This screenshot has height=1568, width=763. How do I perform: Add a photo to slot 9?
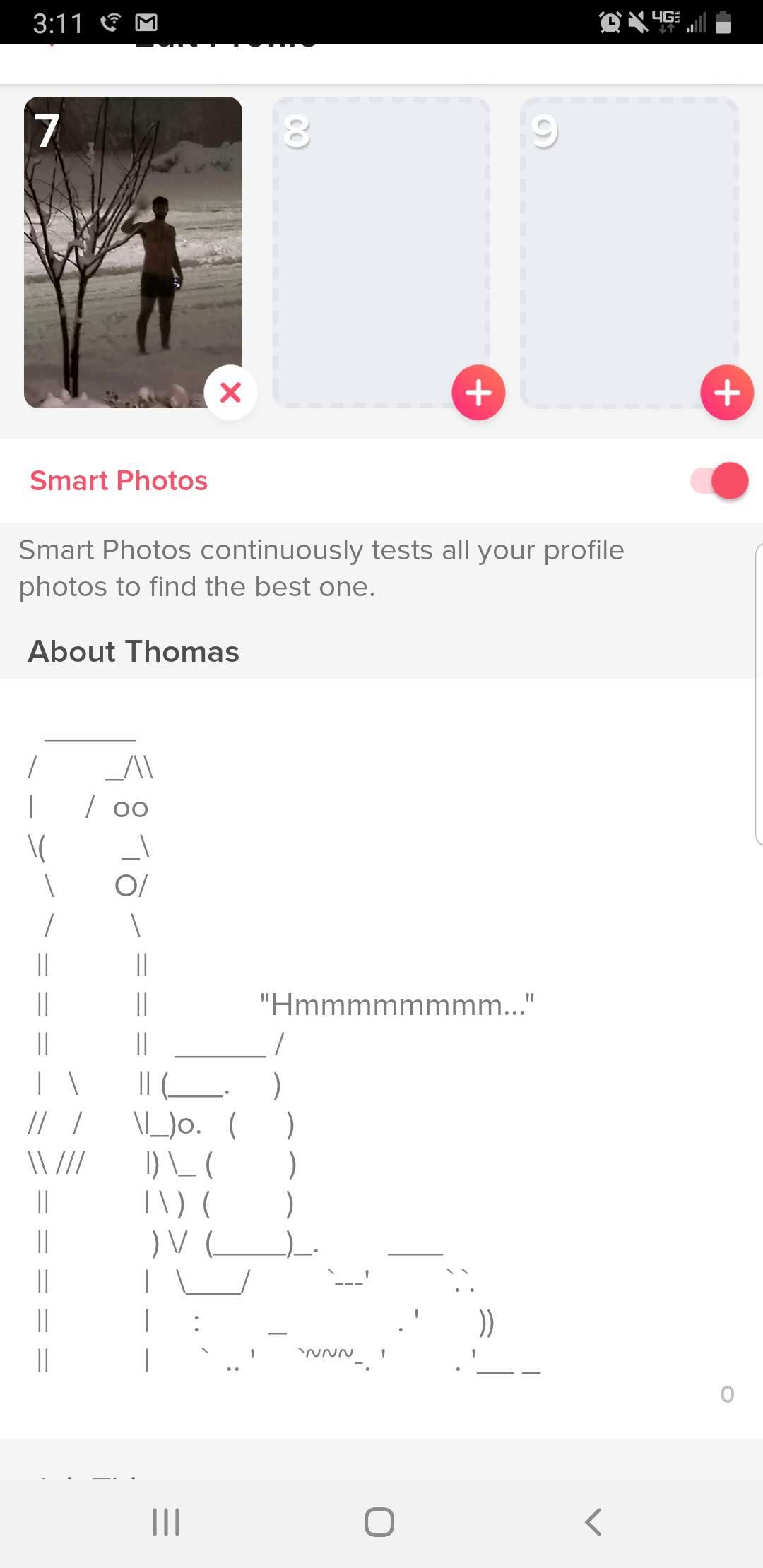pos(726,393)
